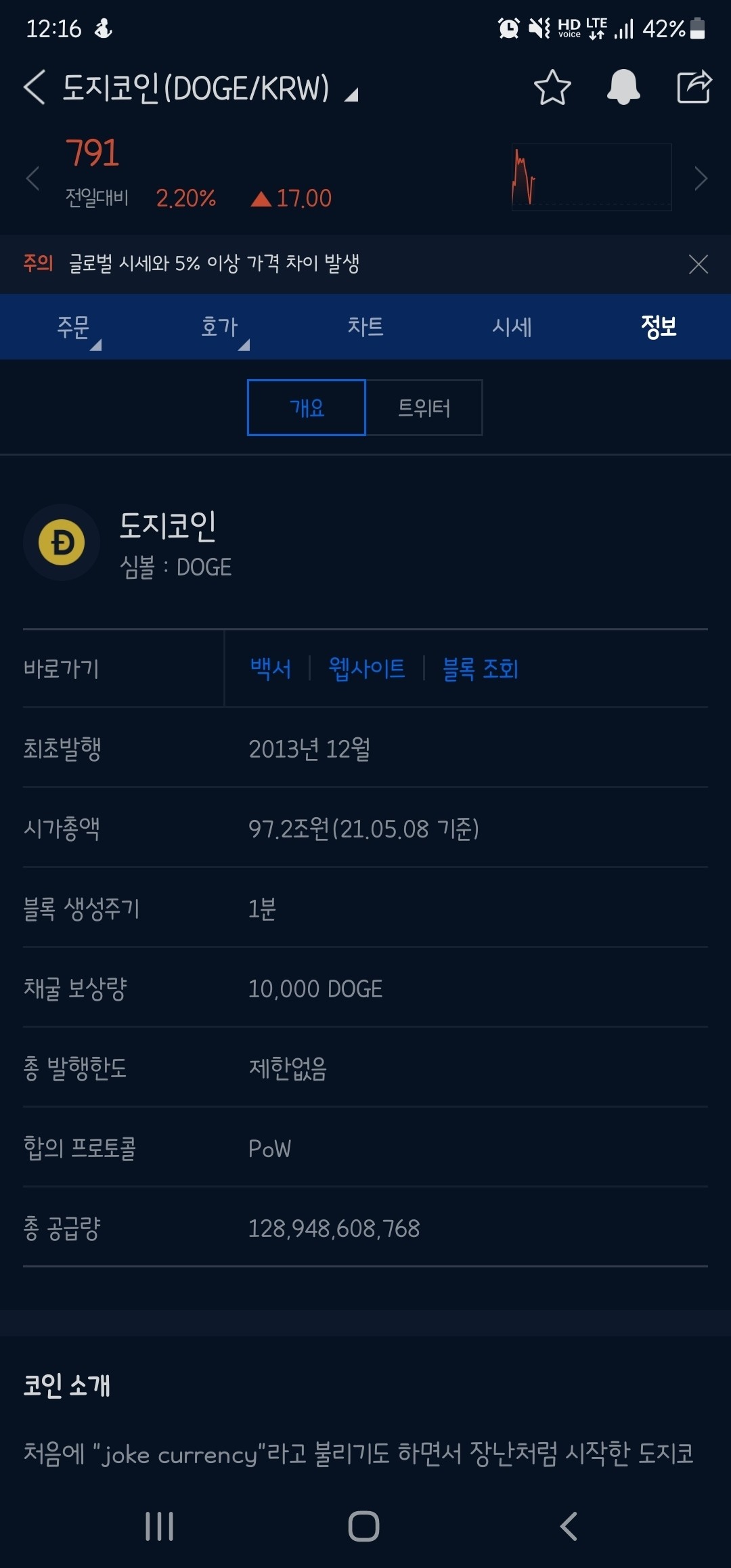Visit the 웹사이트 website link
Image resolution: width=731 pixels, height=1568 pixels.
point(366,669)
